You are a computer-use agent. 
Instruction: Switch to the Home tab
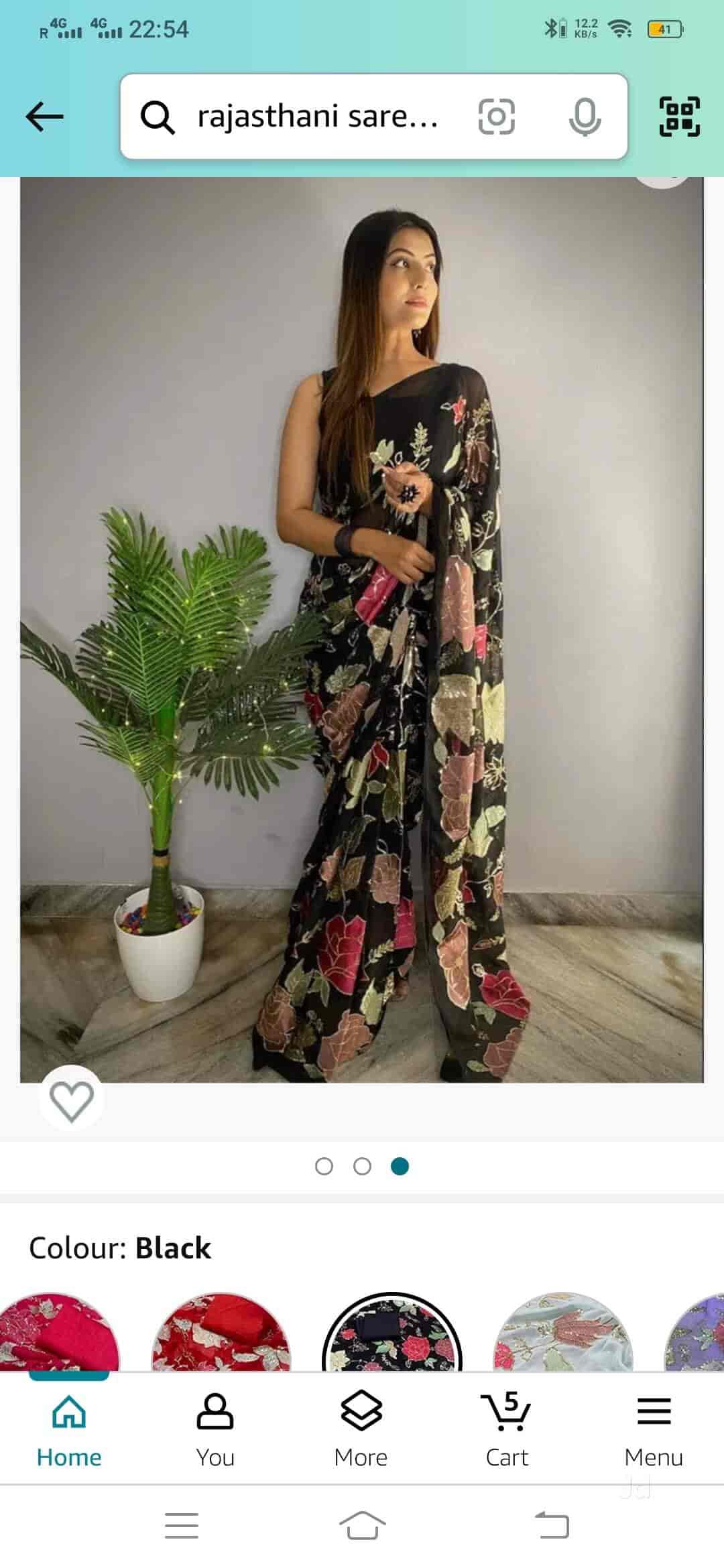click(70, 1430)
